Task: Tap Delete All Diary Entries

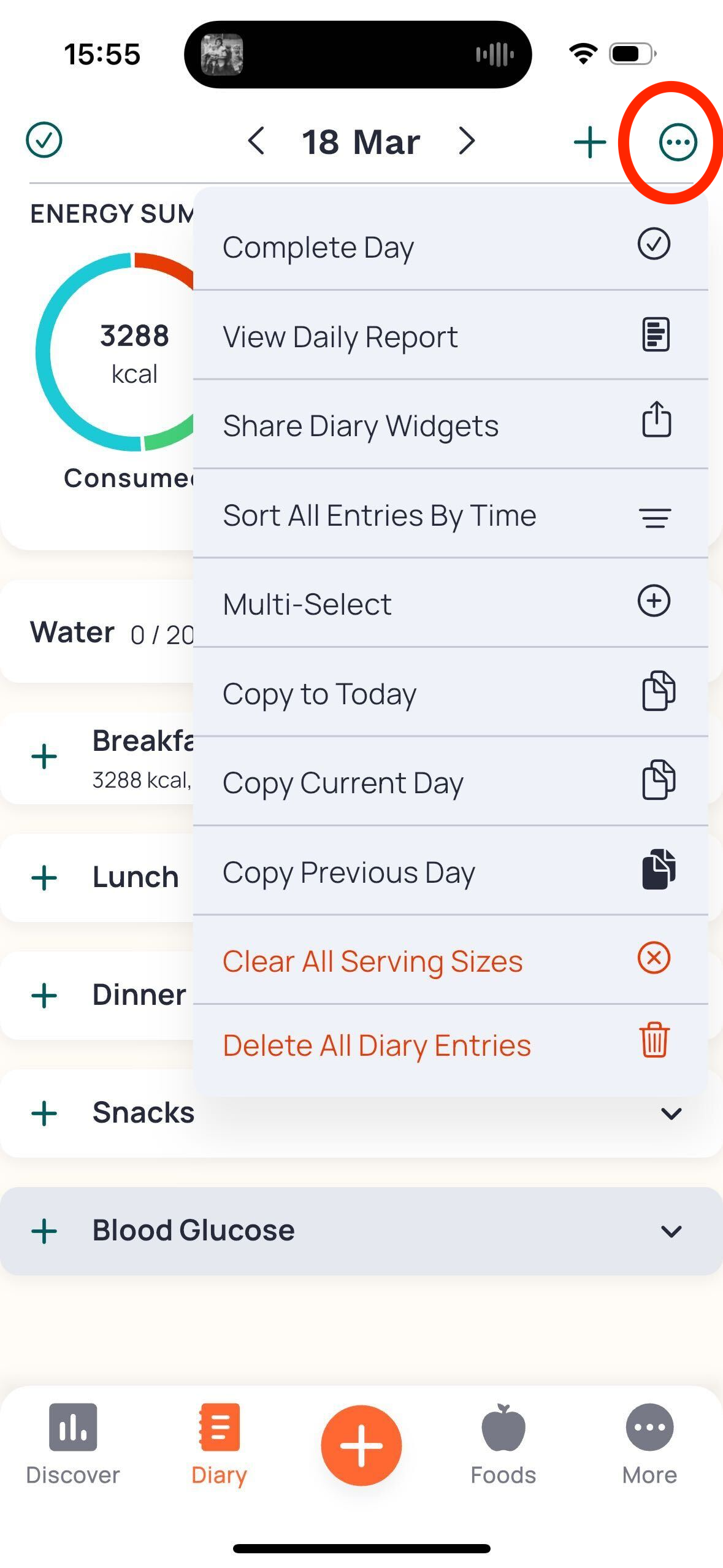Action: (x=451, y=1044)
